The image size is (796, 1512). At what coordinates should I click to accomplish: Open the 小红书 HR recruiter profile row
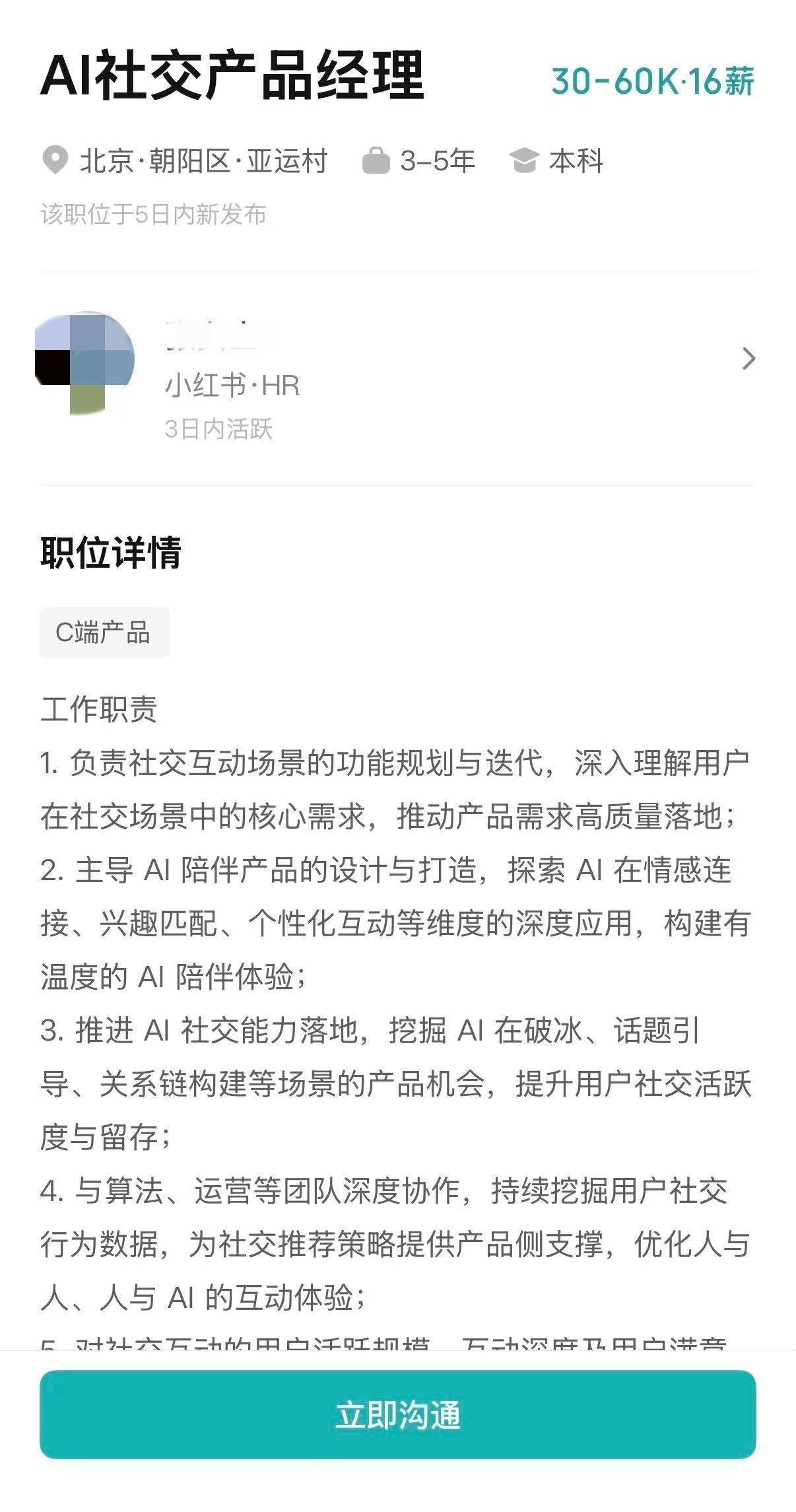(397, 378)
